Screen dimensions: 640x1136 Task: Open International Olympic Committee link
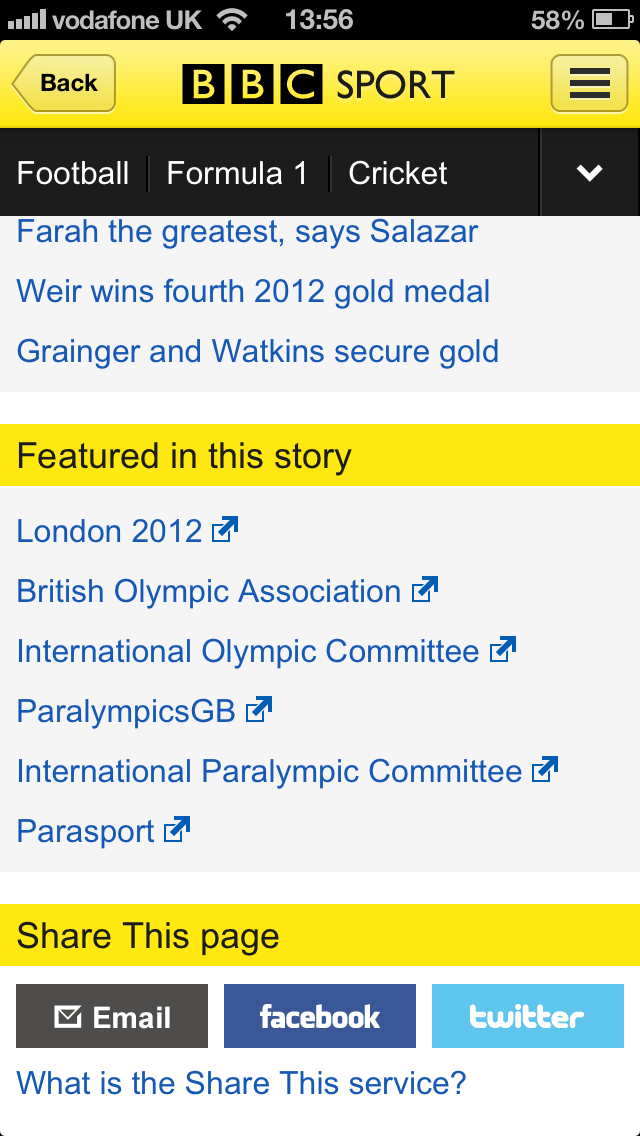point(266,651)
